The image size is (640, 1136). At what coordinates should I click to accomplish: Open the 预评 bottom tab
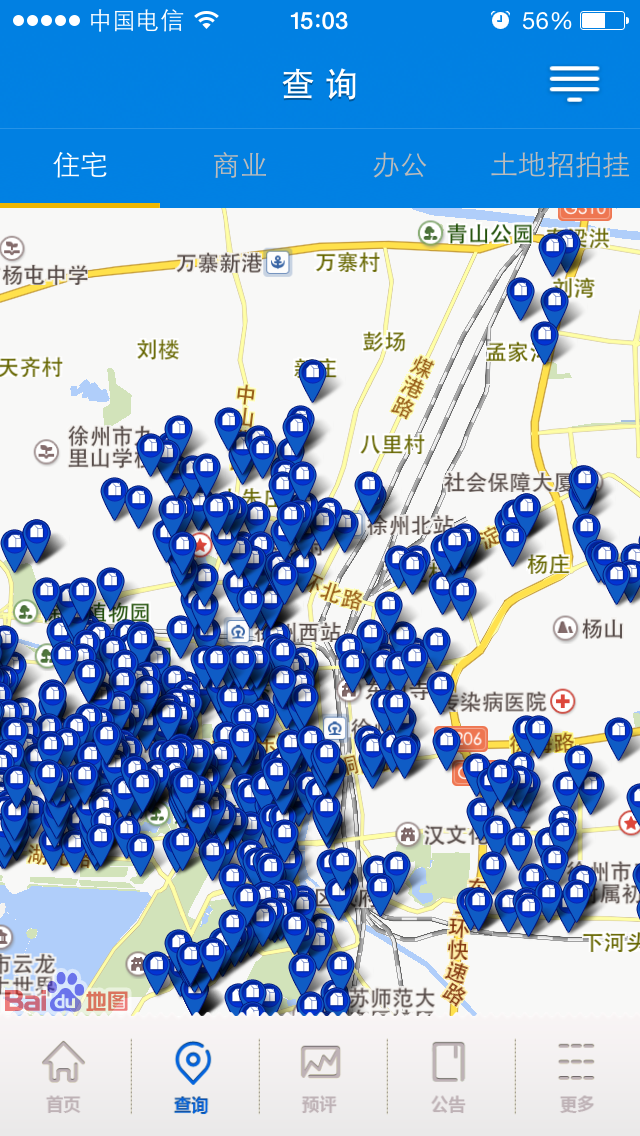point(320,1076)
